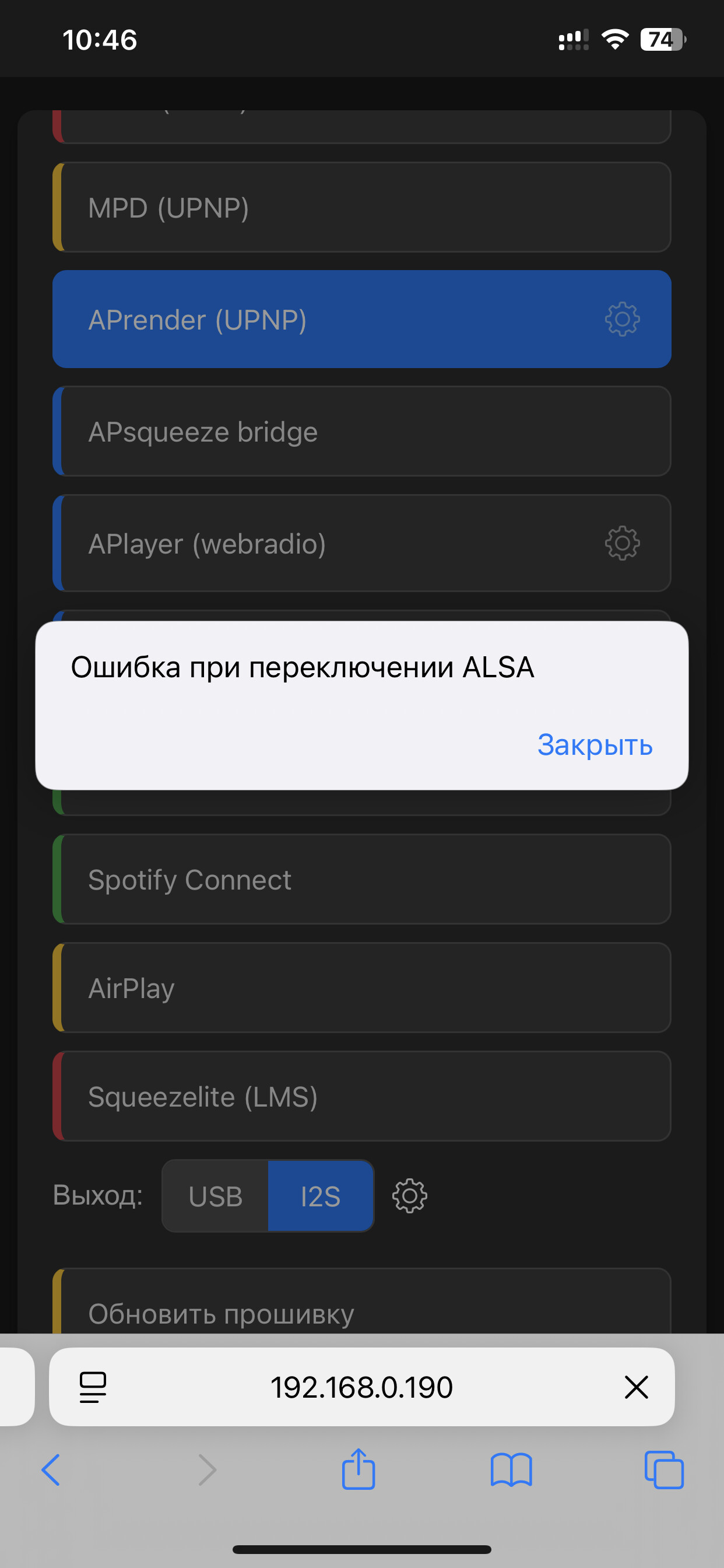
Task: Select APsqueeze bridge
Action: click(362, 432)
